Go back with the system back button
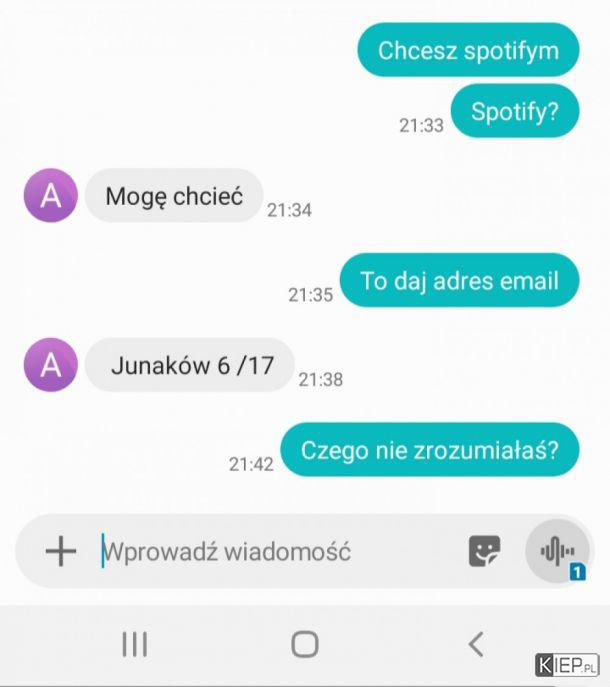Viewport: 610px width, 687px height. [476, 644]
